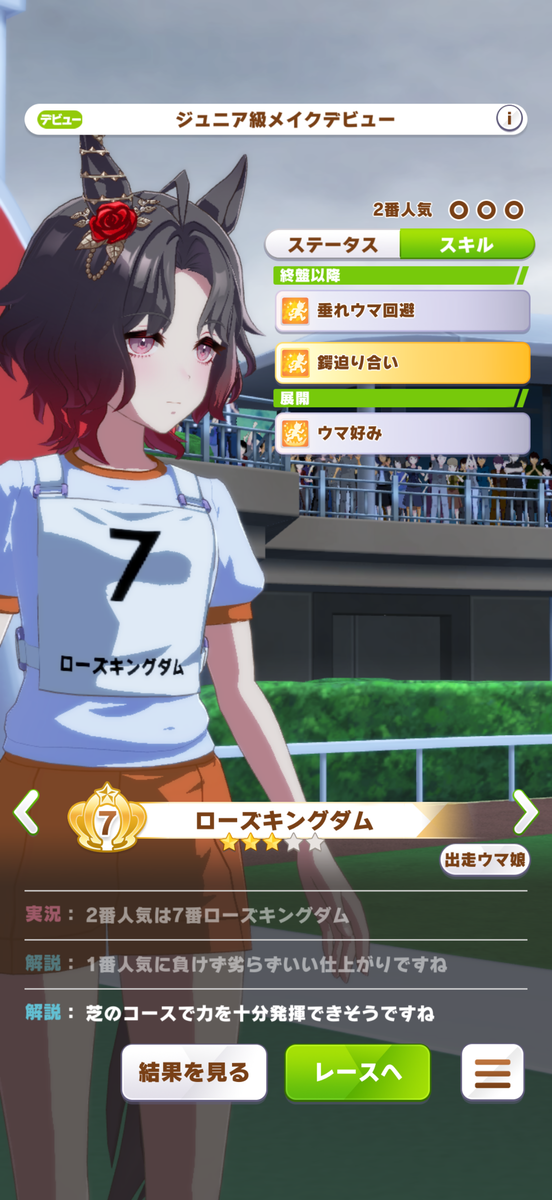Go to the next runner with right arrow

point(526,812)
